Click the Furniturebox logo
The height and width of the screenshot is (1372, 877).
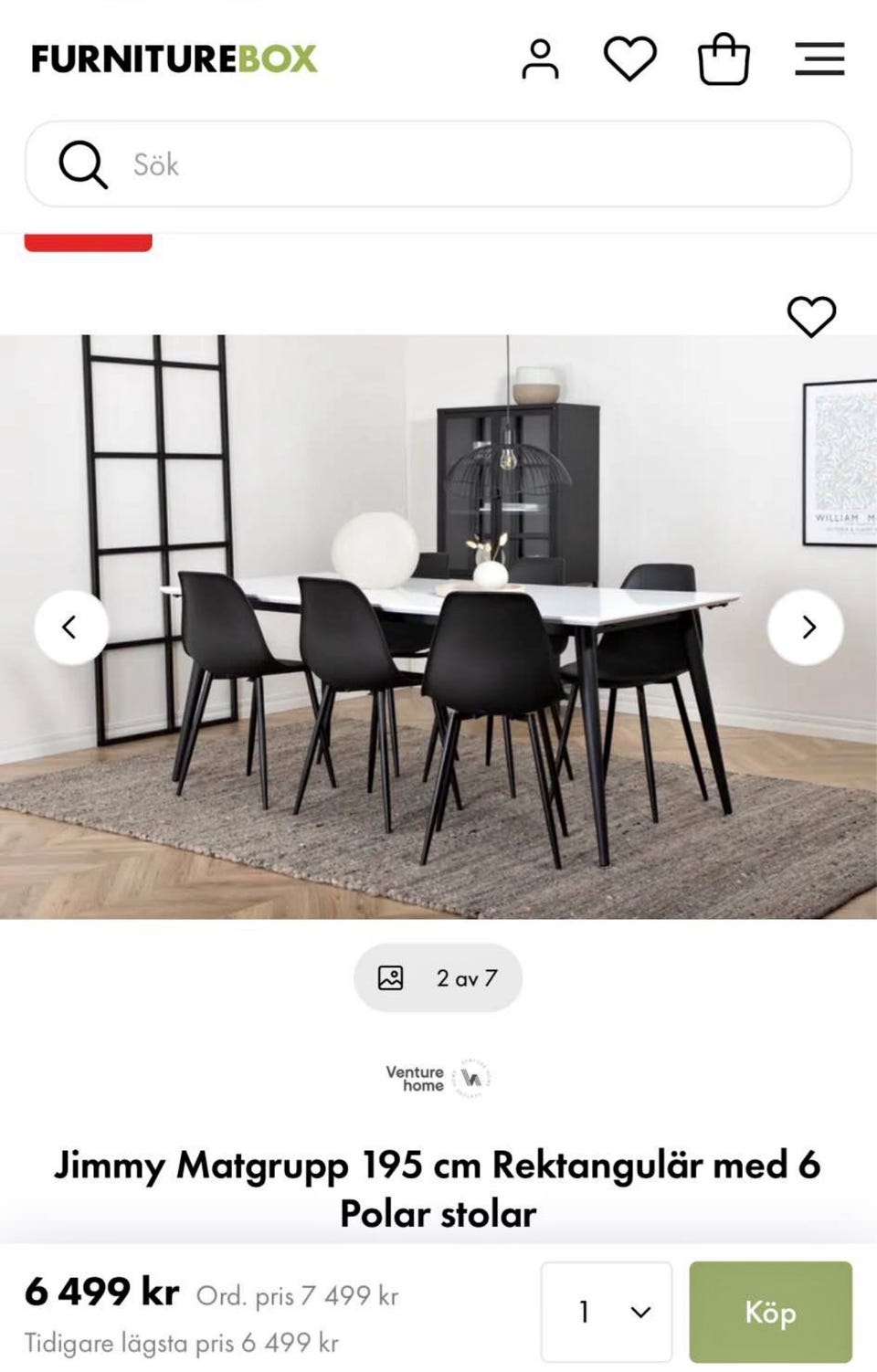[172, 58]
